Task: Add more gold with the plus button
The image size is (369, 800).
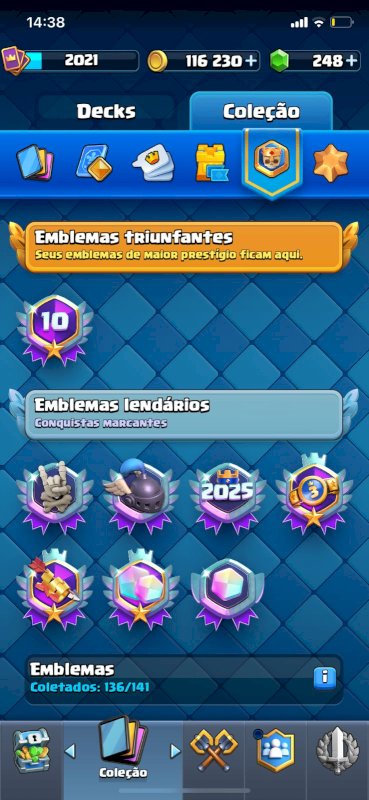Action: point(250,61)
